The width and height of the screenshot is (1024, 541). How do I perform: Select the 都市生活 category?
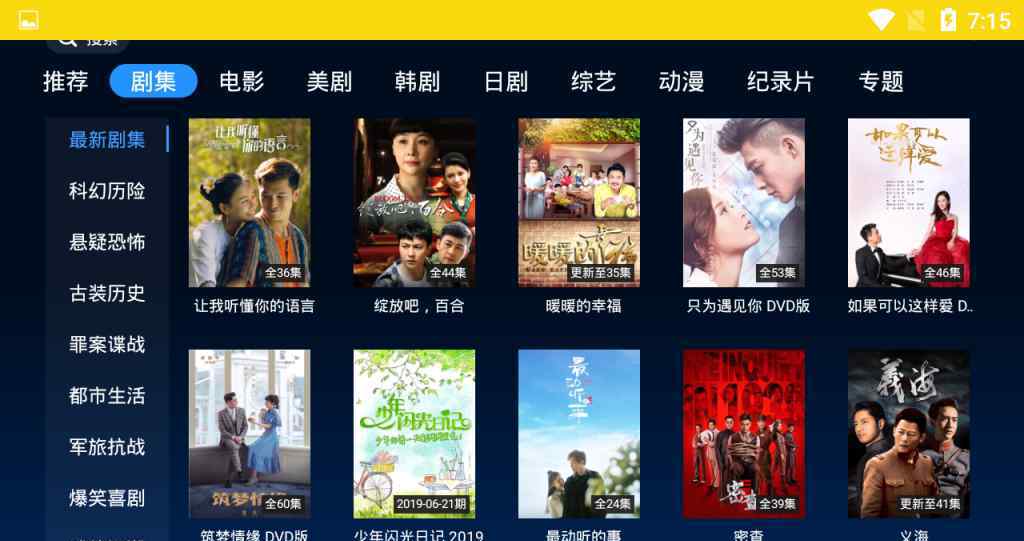(x=107, y=395)
